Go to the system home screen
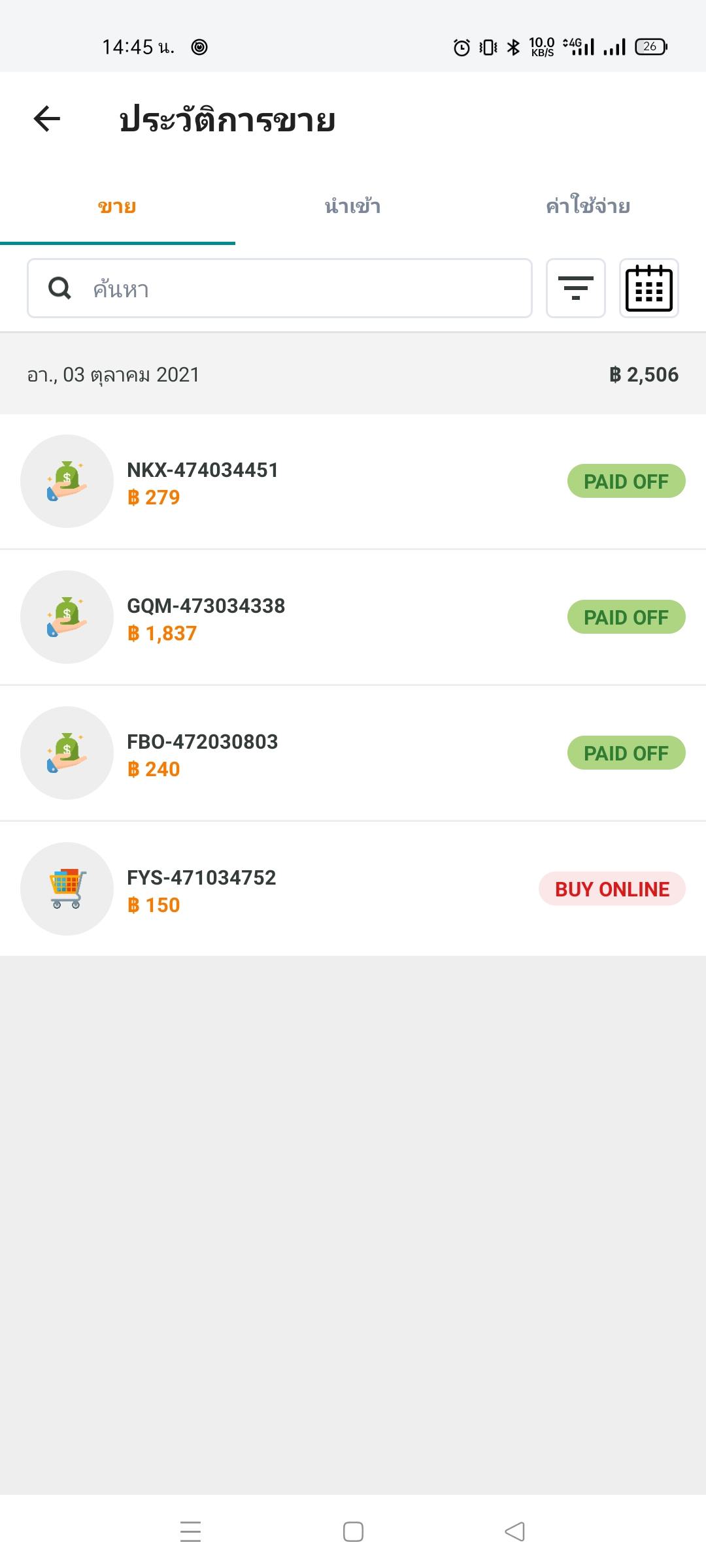 click(x=353, y=1531)
